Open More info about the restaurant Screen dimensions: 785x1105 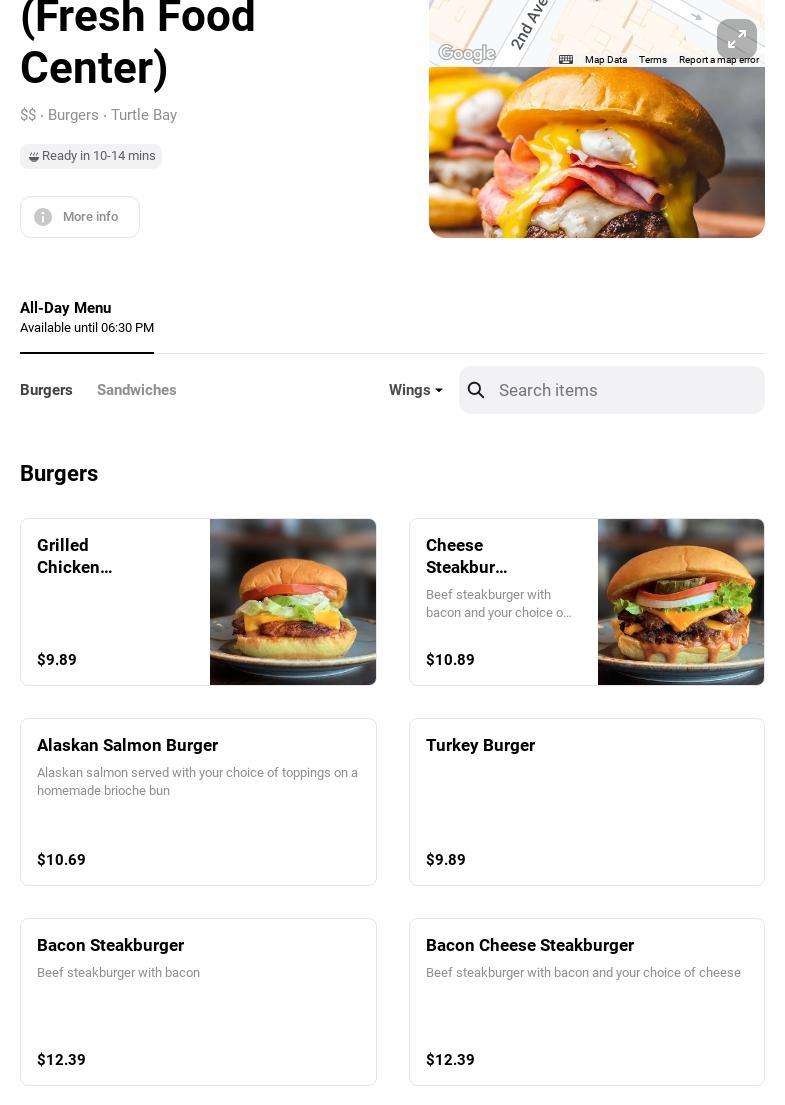80,217
